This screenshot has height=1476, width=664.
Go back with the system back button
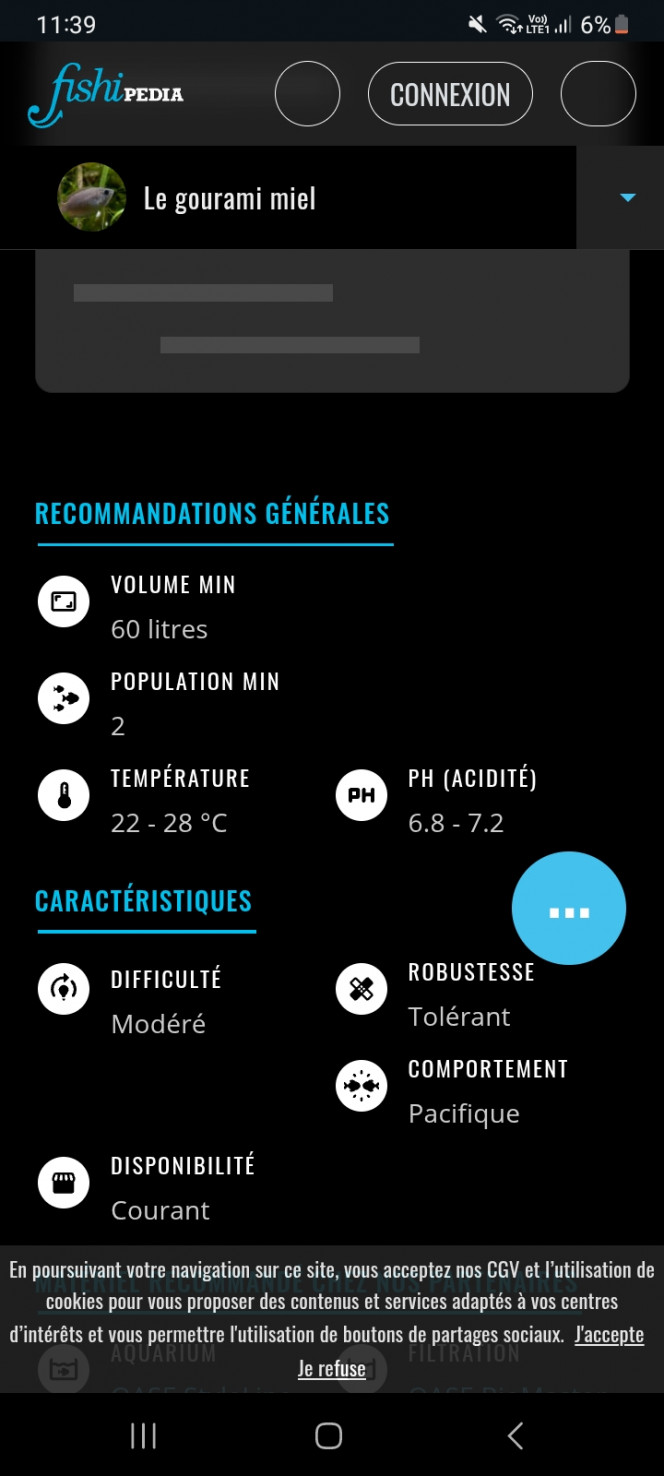coord(515,1436)
